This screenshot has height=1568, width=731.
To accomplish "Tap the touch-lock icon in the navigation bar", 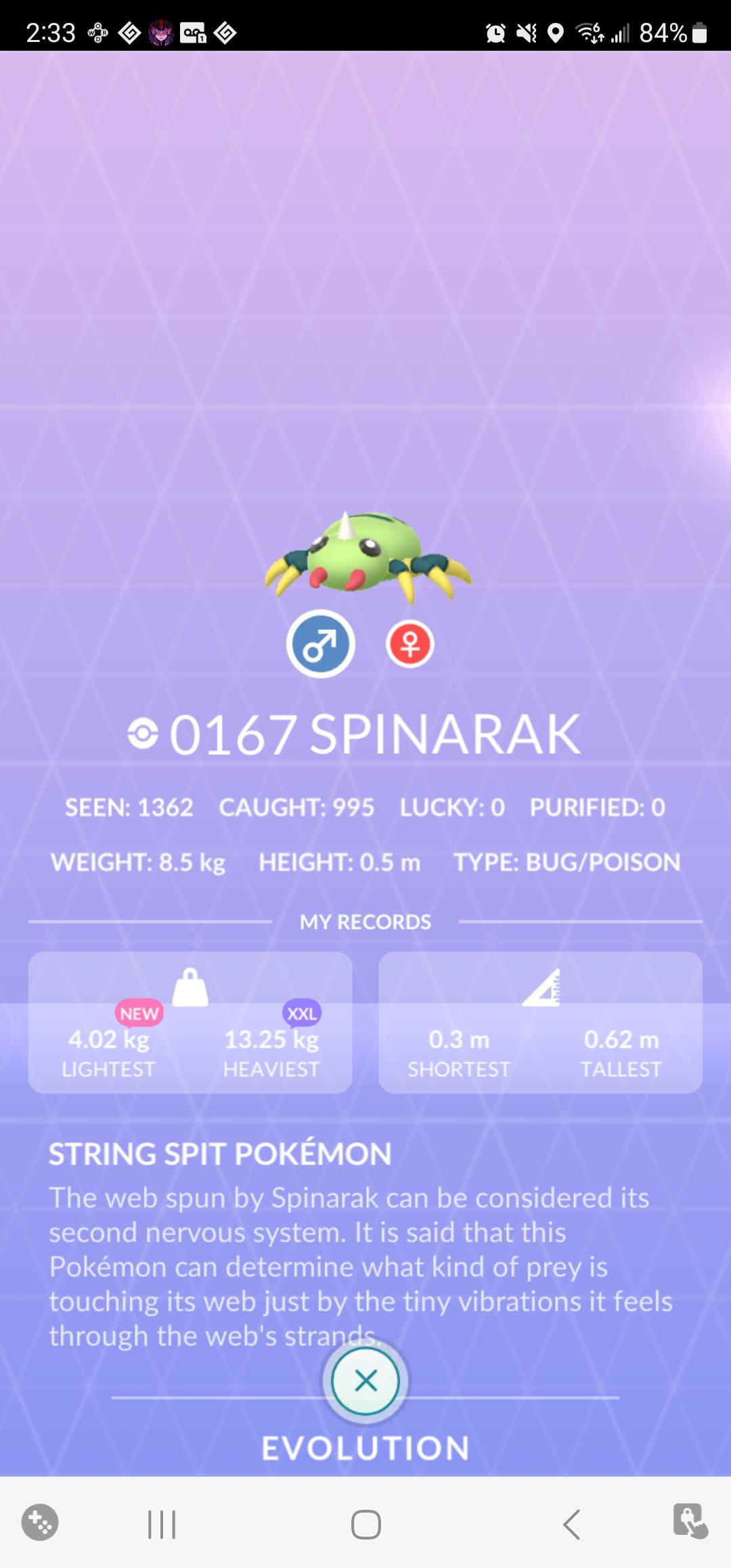I will click(x=690, y=1523).
